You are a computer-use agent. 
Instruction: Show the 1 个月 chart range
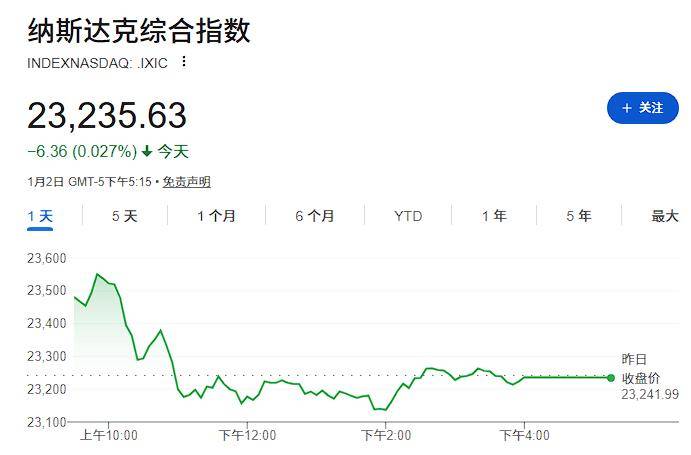point(216,216)
